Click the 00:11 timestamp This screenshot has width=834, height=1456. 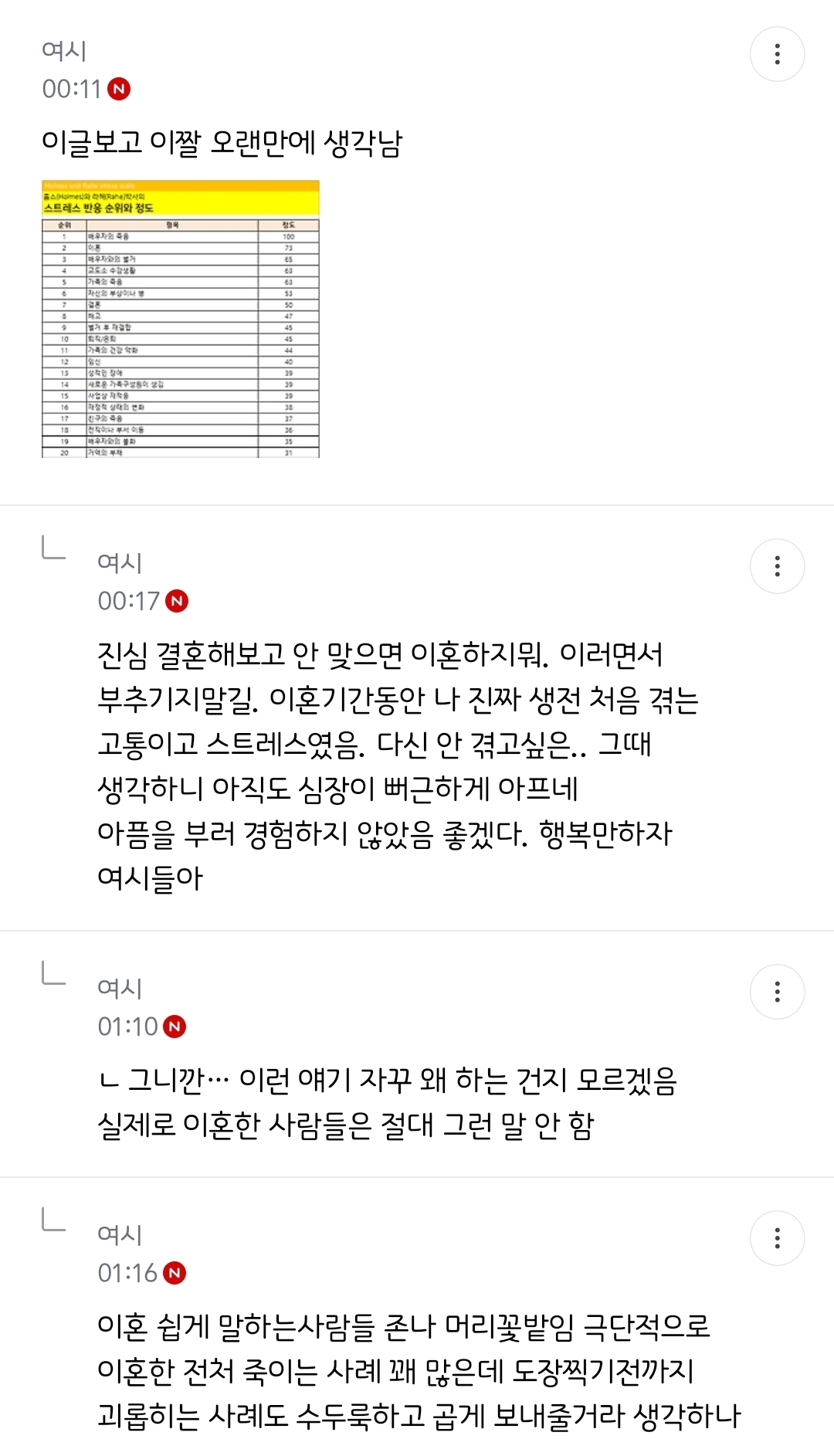(x=69, y=90)
